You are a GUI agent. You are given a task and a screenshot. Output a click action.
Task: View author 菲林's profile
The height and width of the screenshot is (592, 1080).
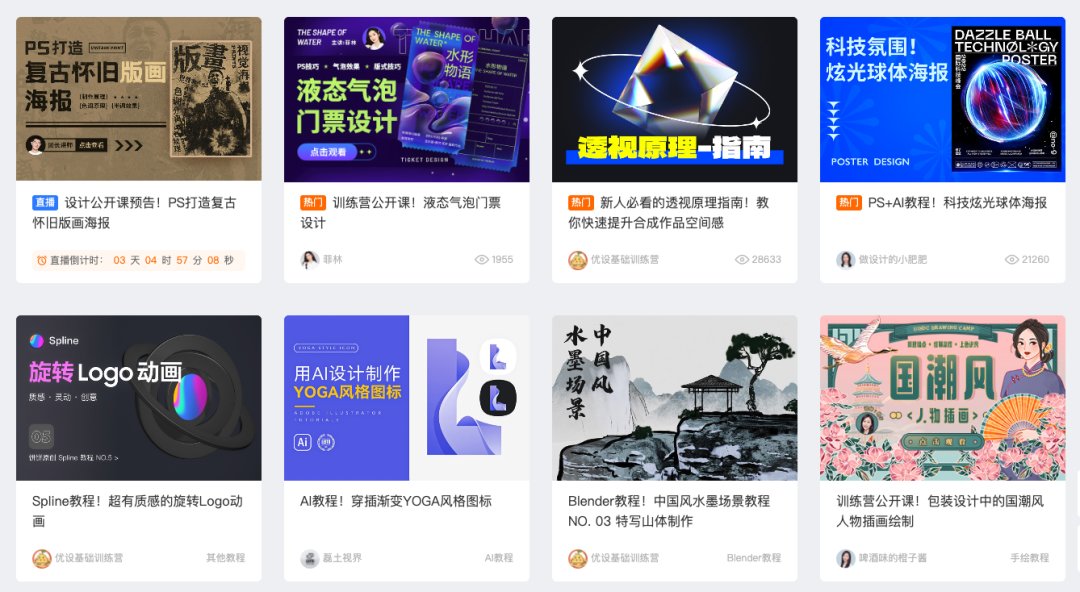click(x=332, y=259)
